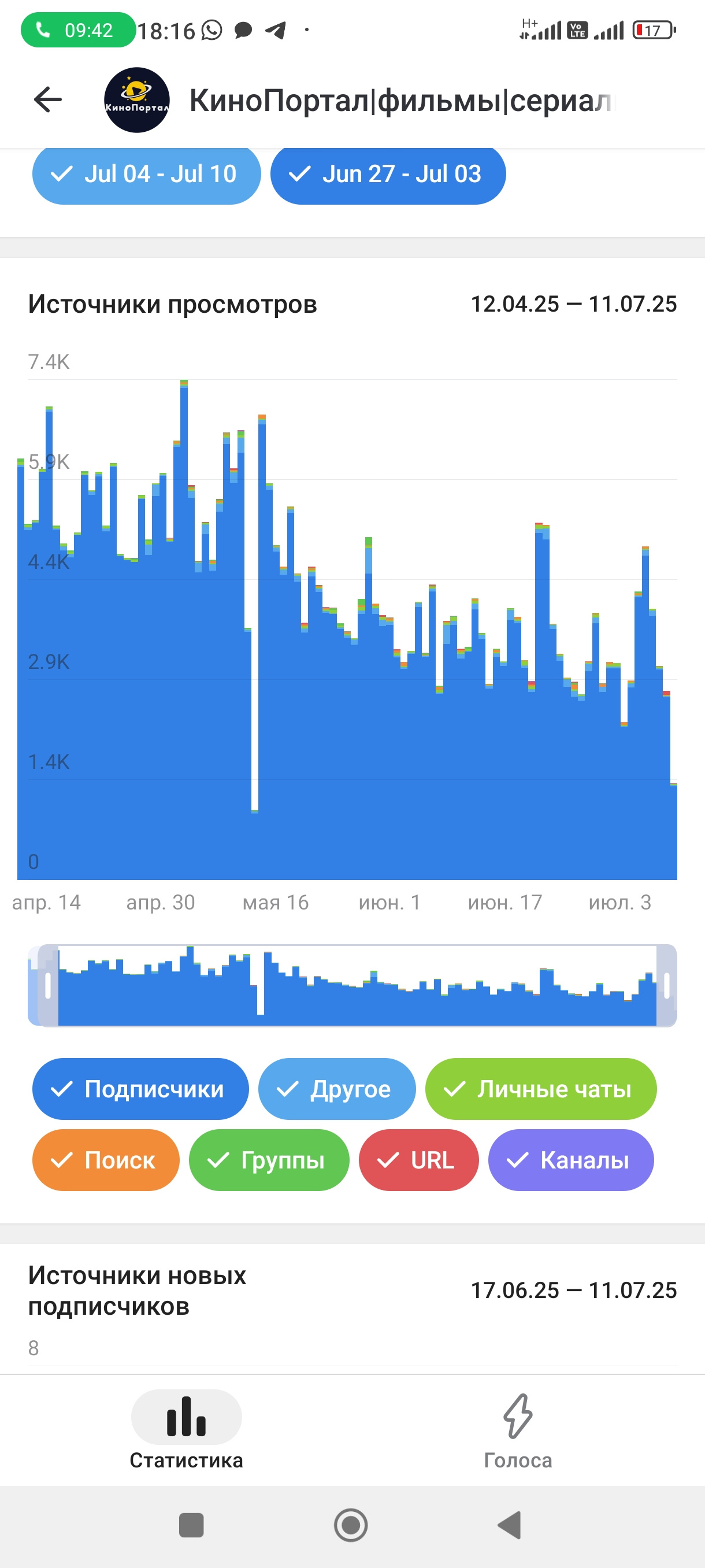The width and height of the screenshot is (705, 1568).
Task: Hide the URL series
Action: click(x=418, y=1160)
